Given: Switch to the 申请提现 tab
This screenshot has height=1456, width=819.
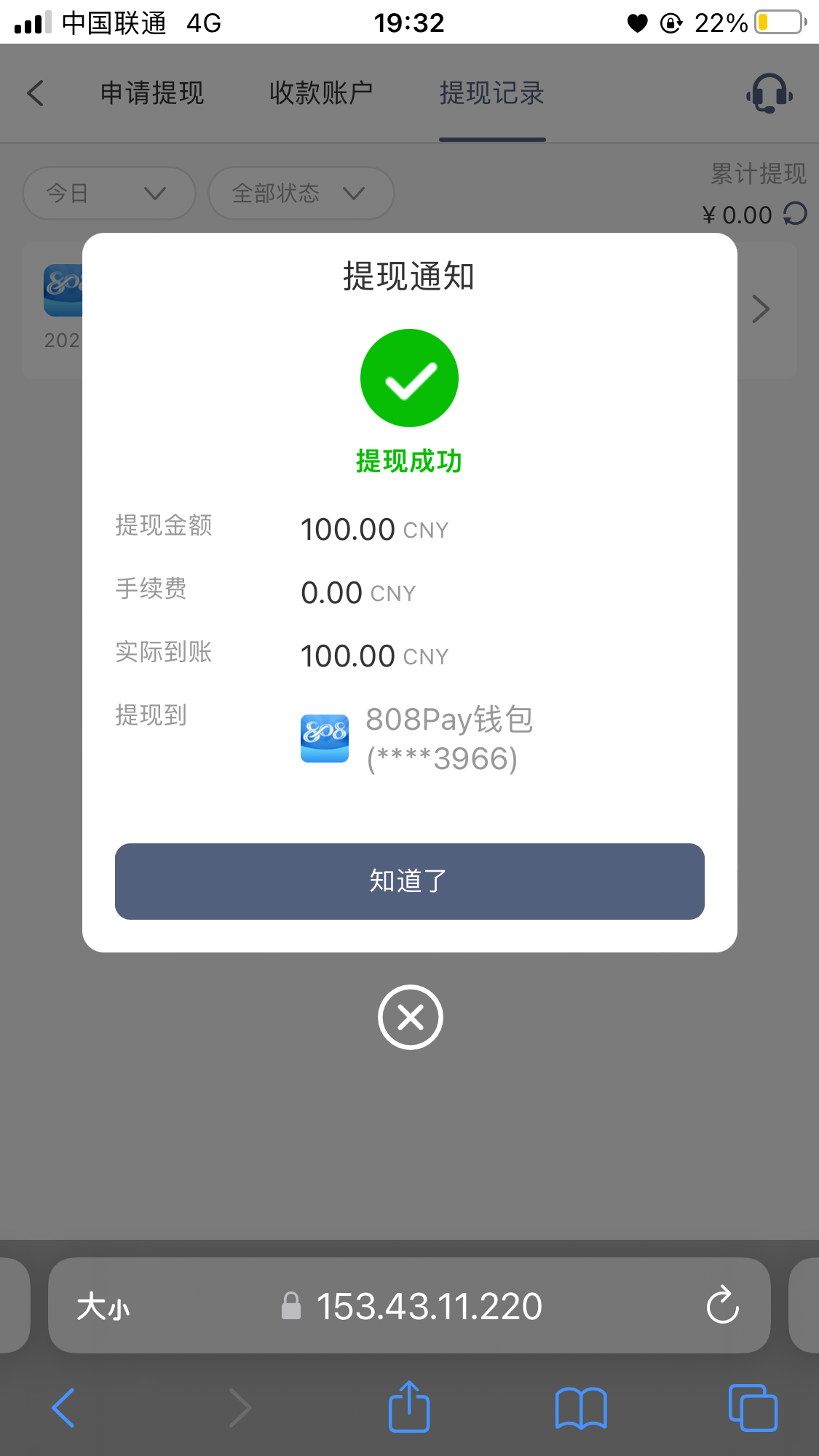Looking at the screenshot, I should click(x=152, y=93).
